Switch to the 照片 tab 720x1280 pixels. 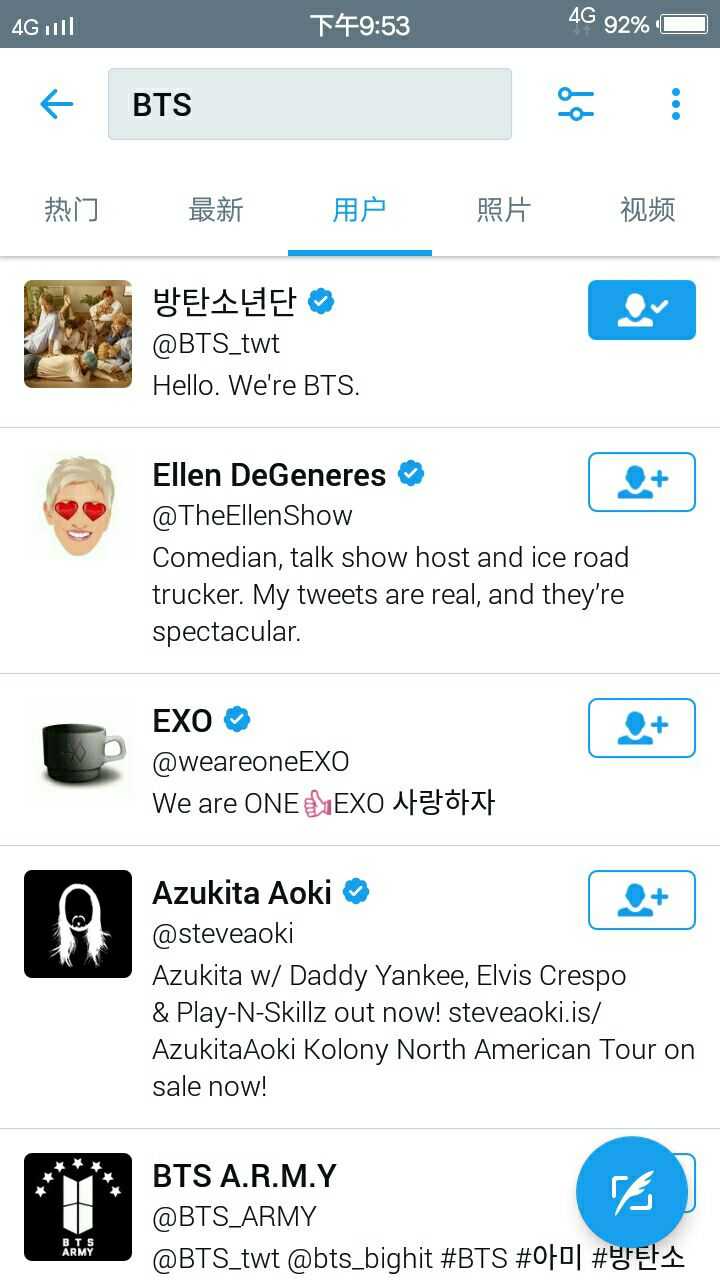[503, 210]
